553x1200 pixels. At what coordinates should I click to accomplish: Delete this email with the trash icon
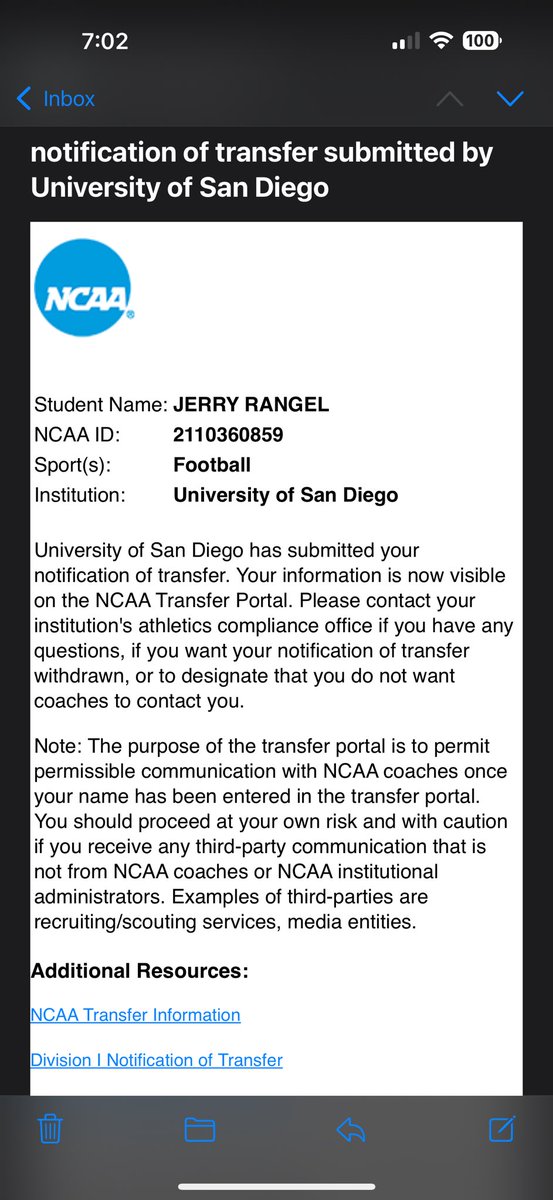tap(50, 1130)
